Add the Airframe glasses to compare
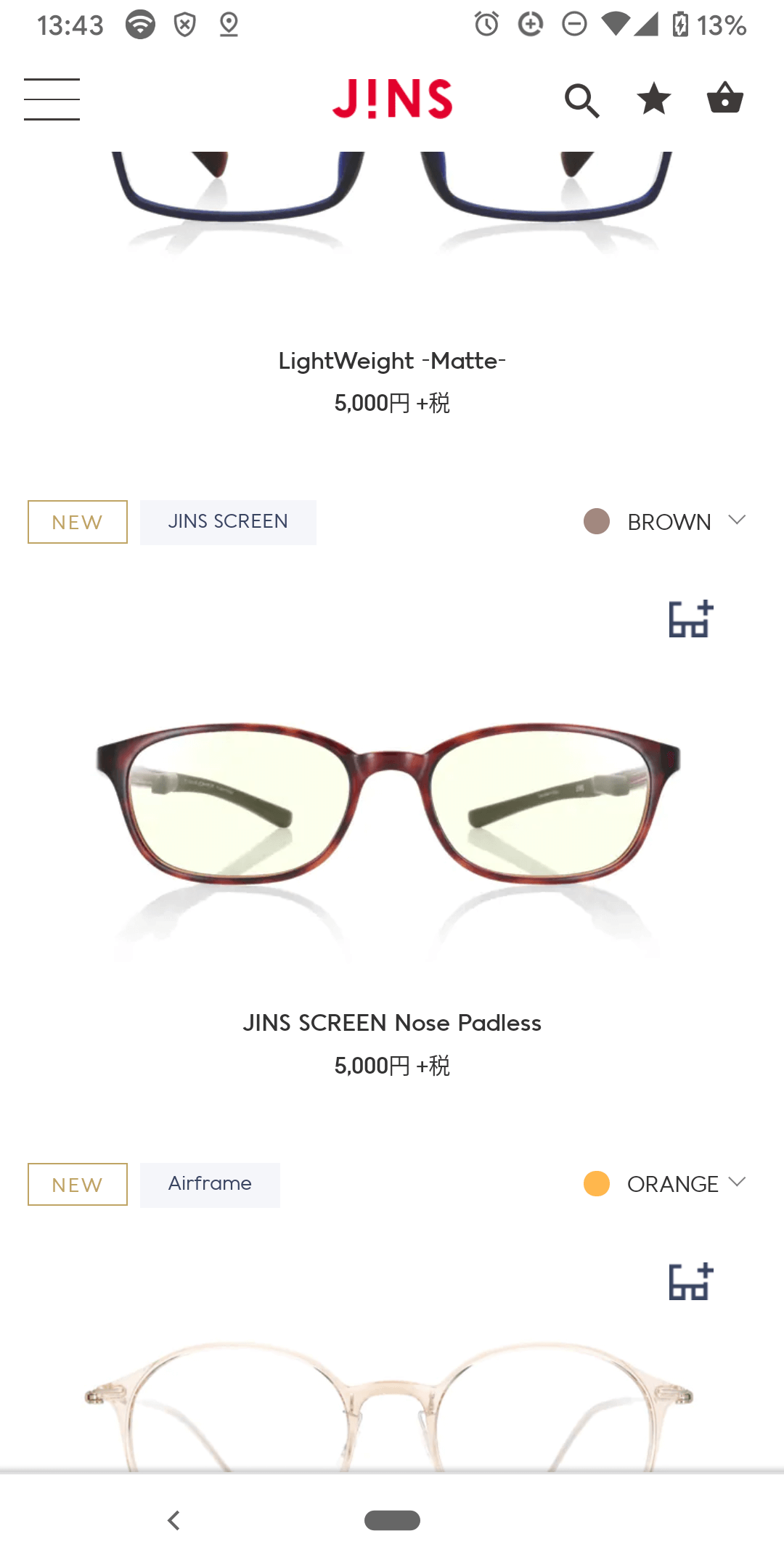Viewport: 784px width, 1568px height. click(690, 1281)
